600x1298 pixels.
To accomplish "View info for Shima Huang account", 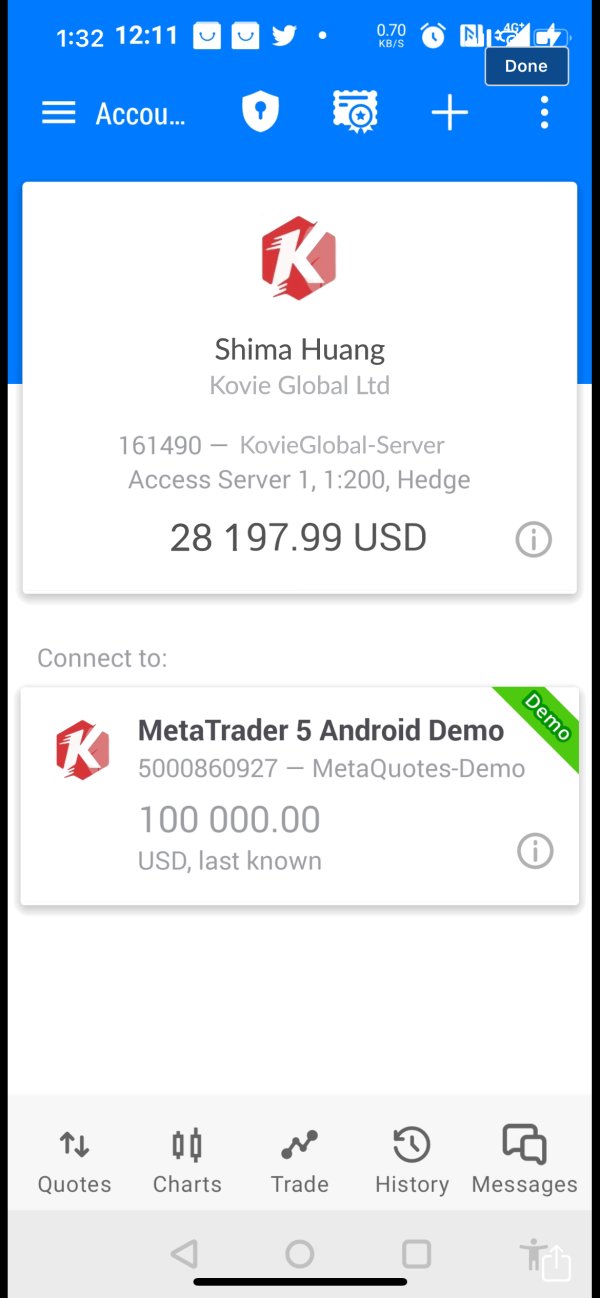I will pyautogui.click(x=533, y=540).
